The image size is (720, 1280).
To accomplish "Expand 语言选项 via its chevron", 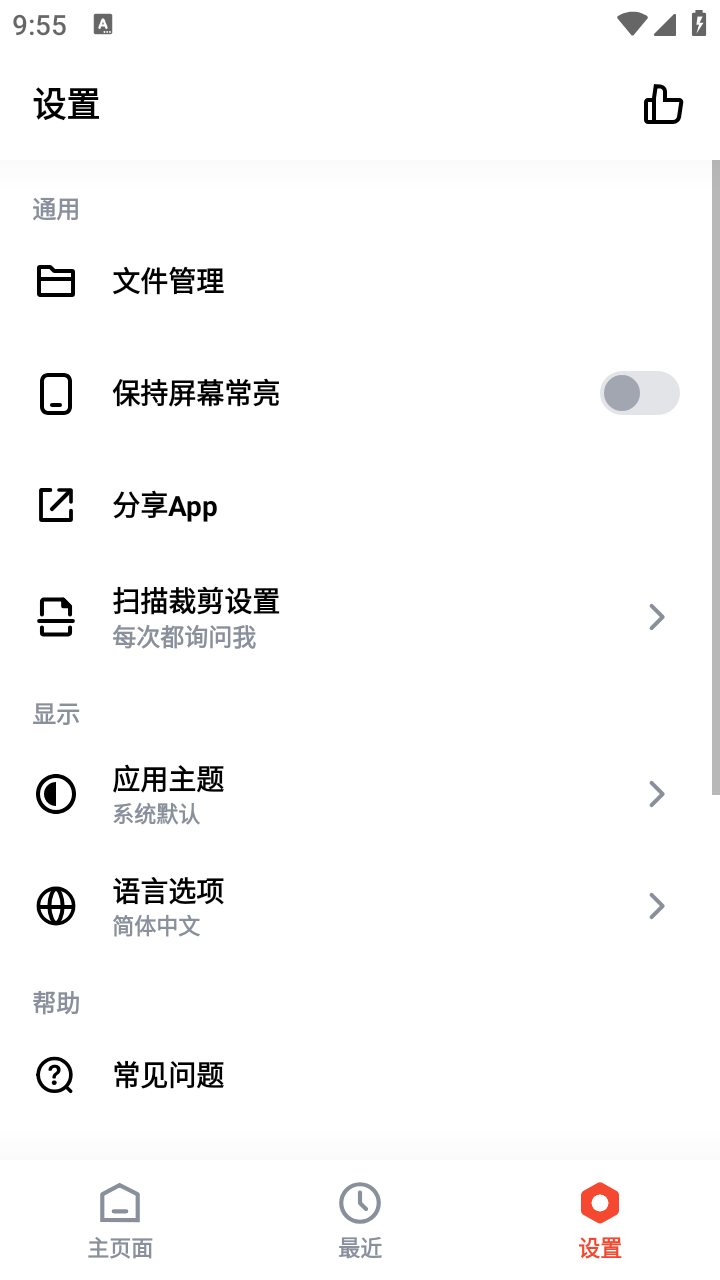I will click(x=657, y=906).
